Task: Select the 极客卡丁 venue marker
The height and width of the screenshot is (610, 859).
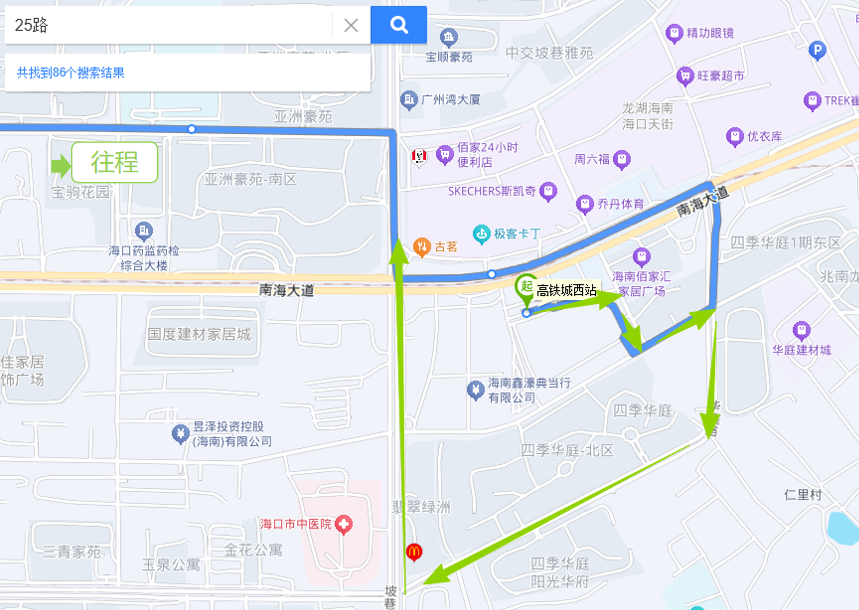Action: point(482,235)
